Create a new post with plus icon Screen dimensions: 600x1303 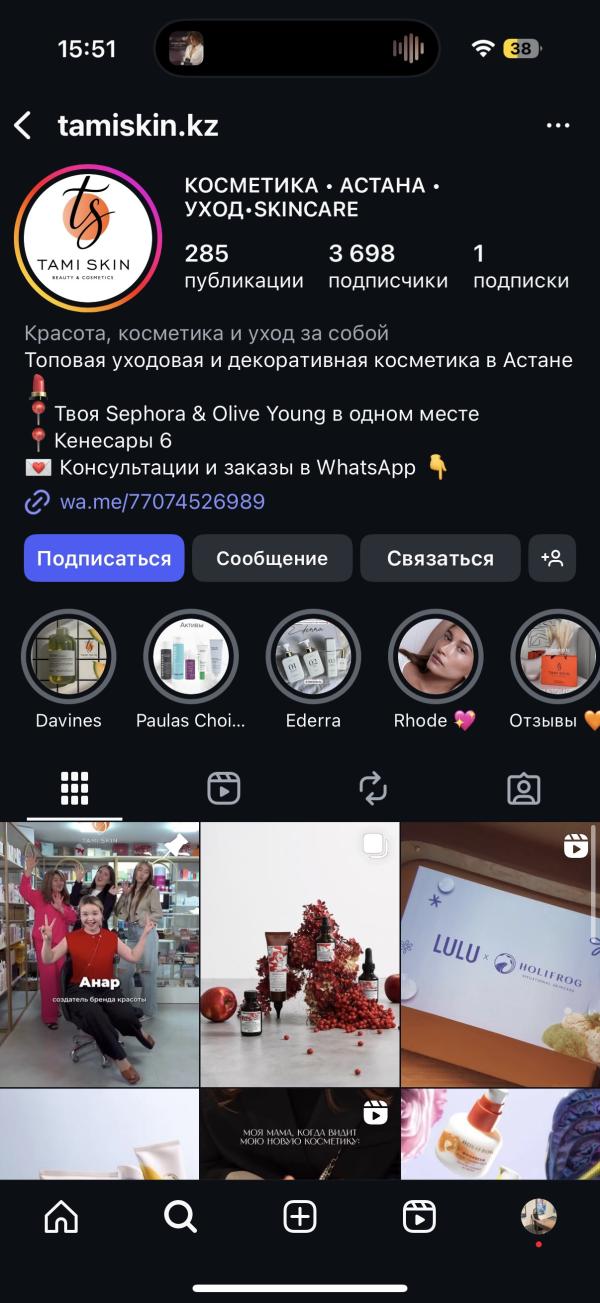point(300,1217)
